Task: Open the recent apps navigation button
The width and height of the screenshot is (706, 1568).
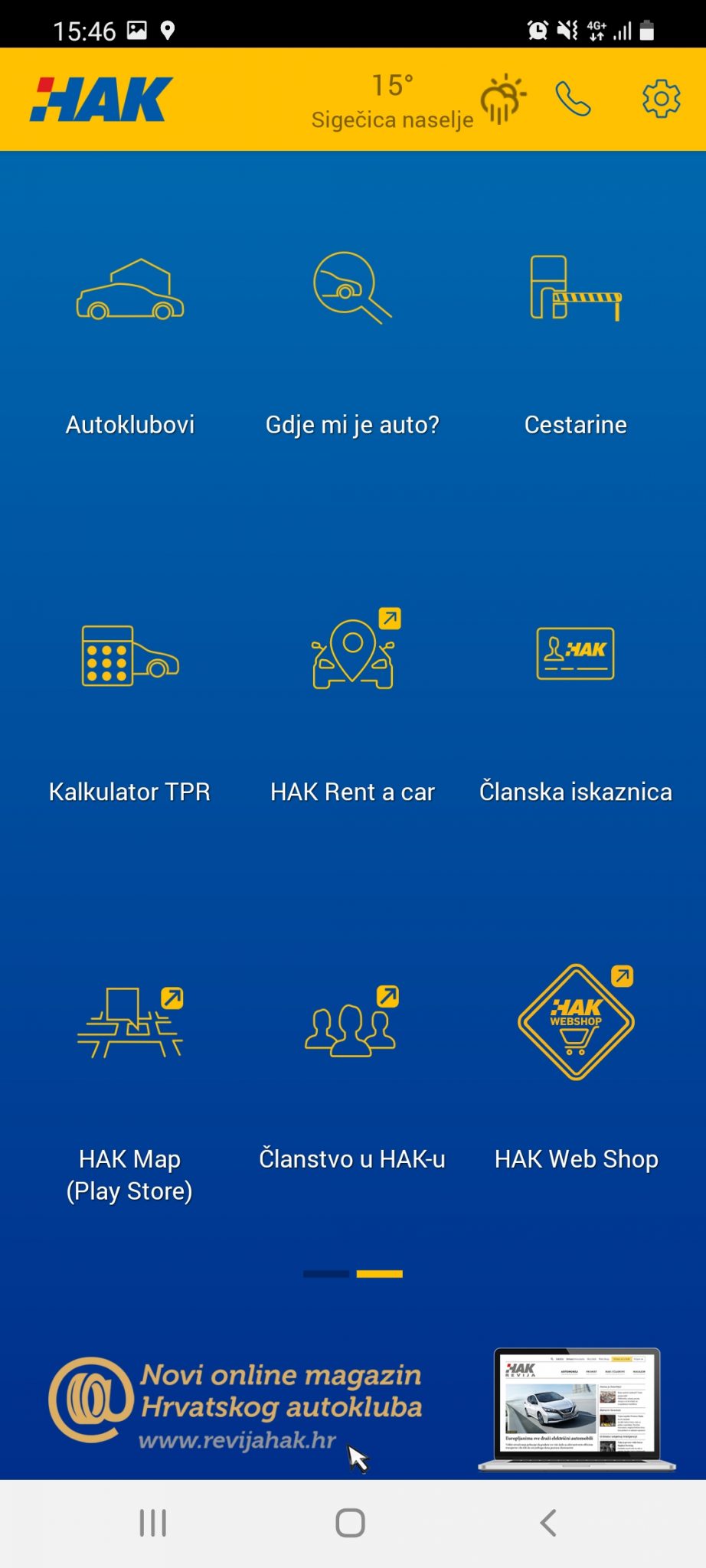Action: click(x=152, y=1522)
